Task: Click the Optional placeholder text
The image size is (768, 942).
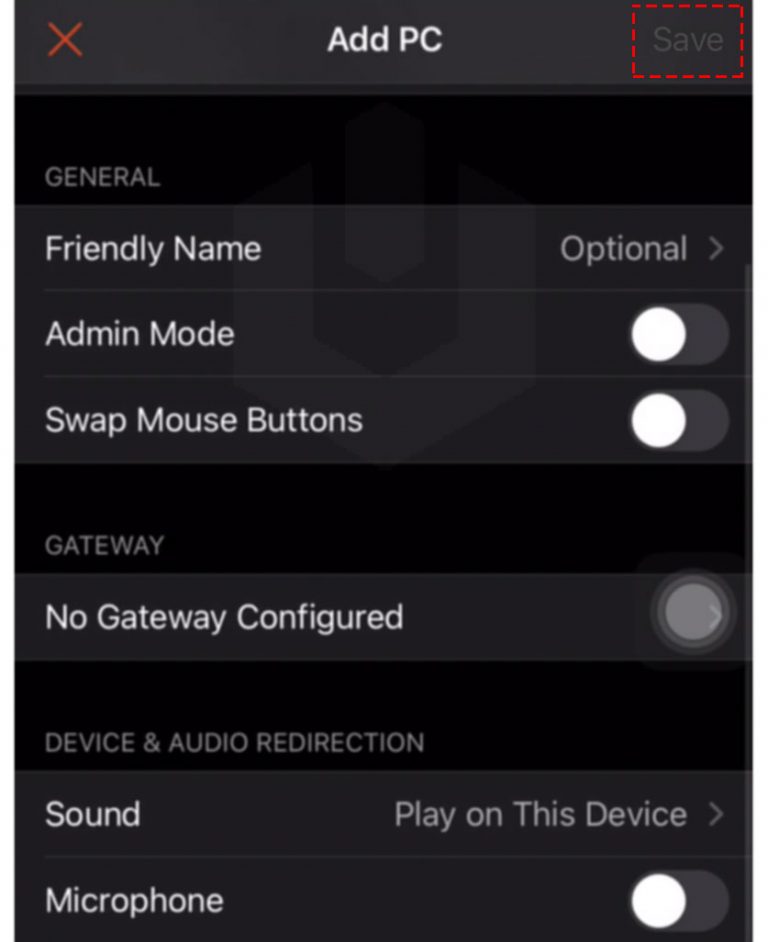Action: click(623, 249)
